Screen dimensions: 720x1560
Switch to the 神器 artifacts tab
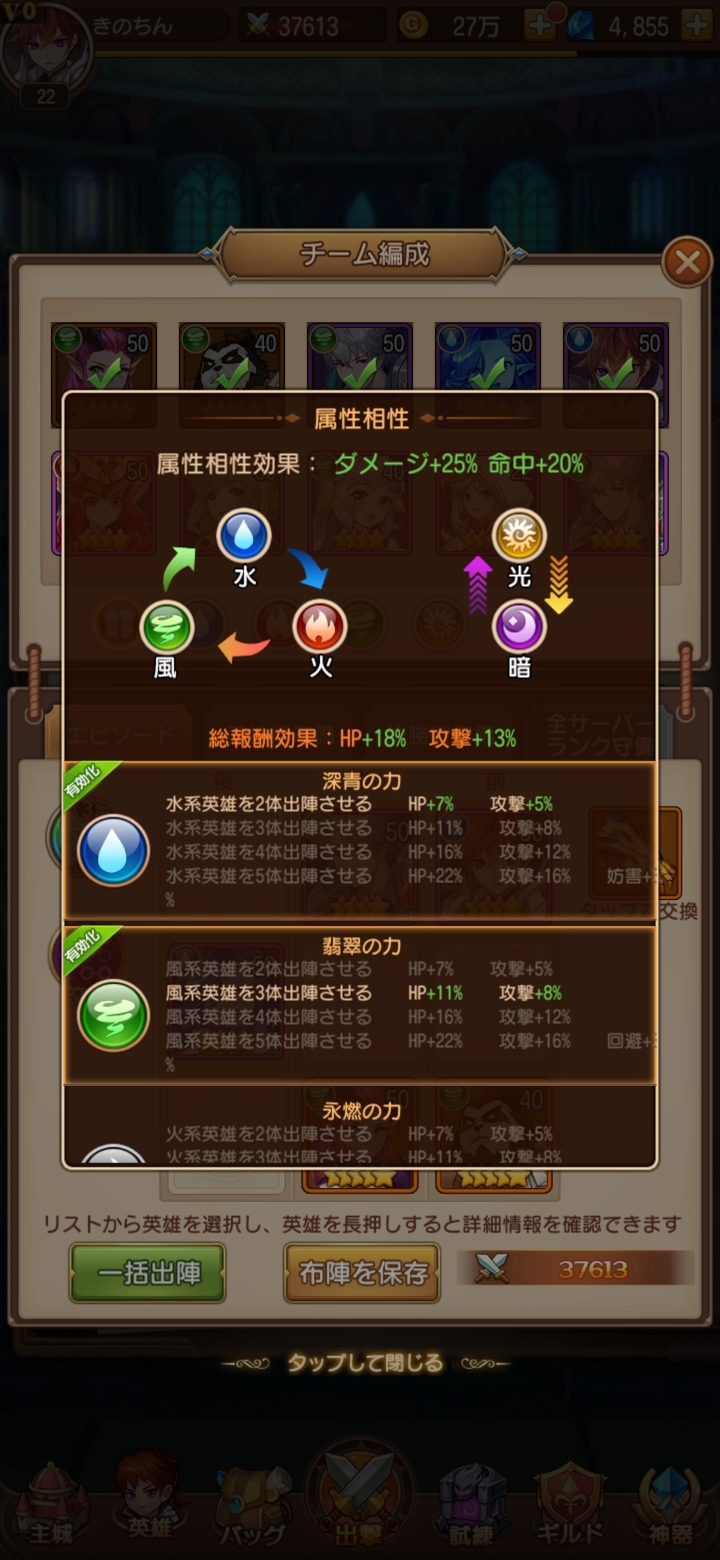670,1507
